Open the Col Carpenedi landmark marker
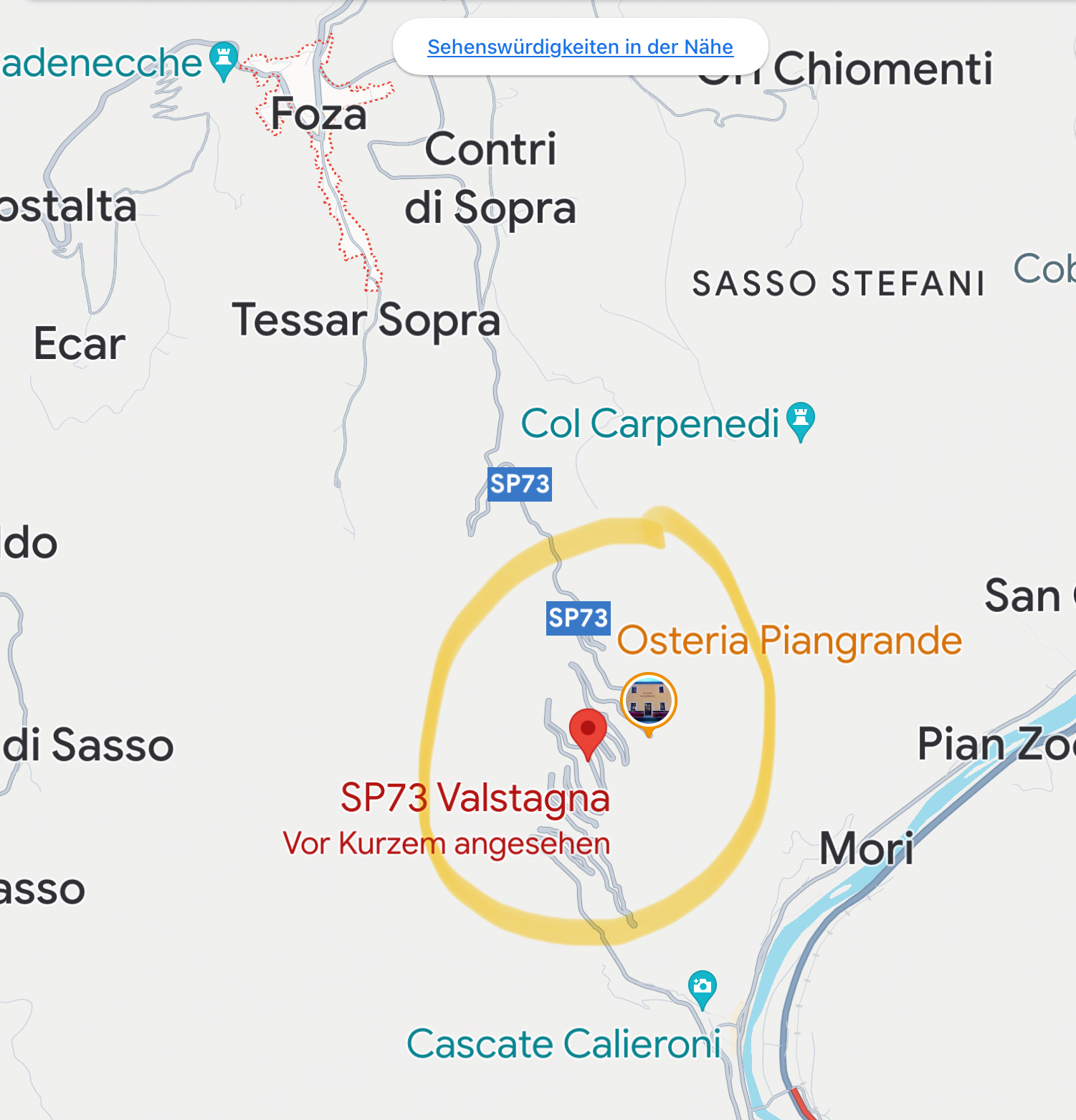The image size is (1076, 1120). pos(800,420)
